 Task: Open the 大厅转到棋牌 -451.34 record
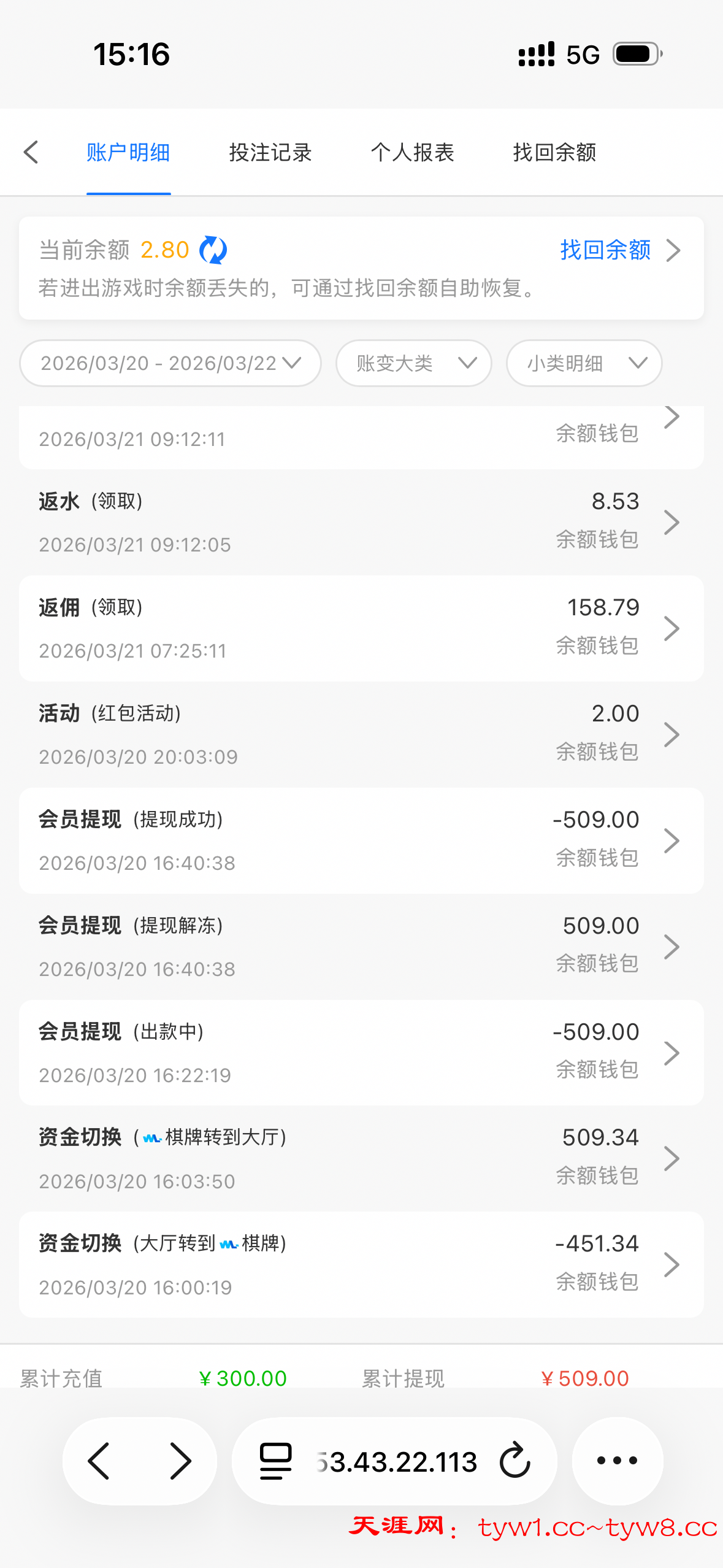coord(361,1264)
